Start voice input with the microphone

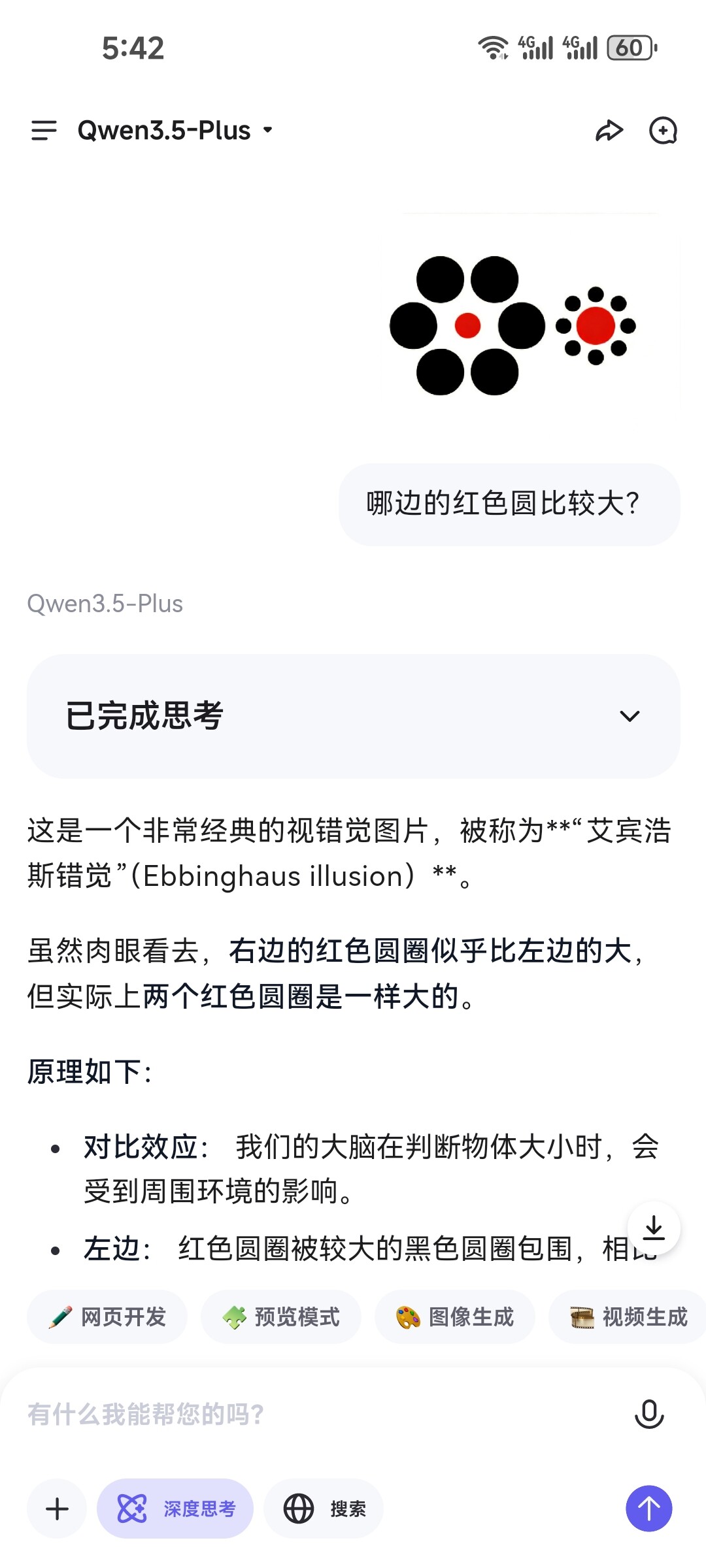pos(649,1414)
